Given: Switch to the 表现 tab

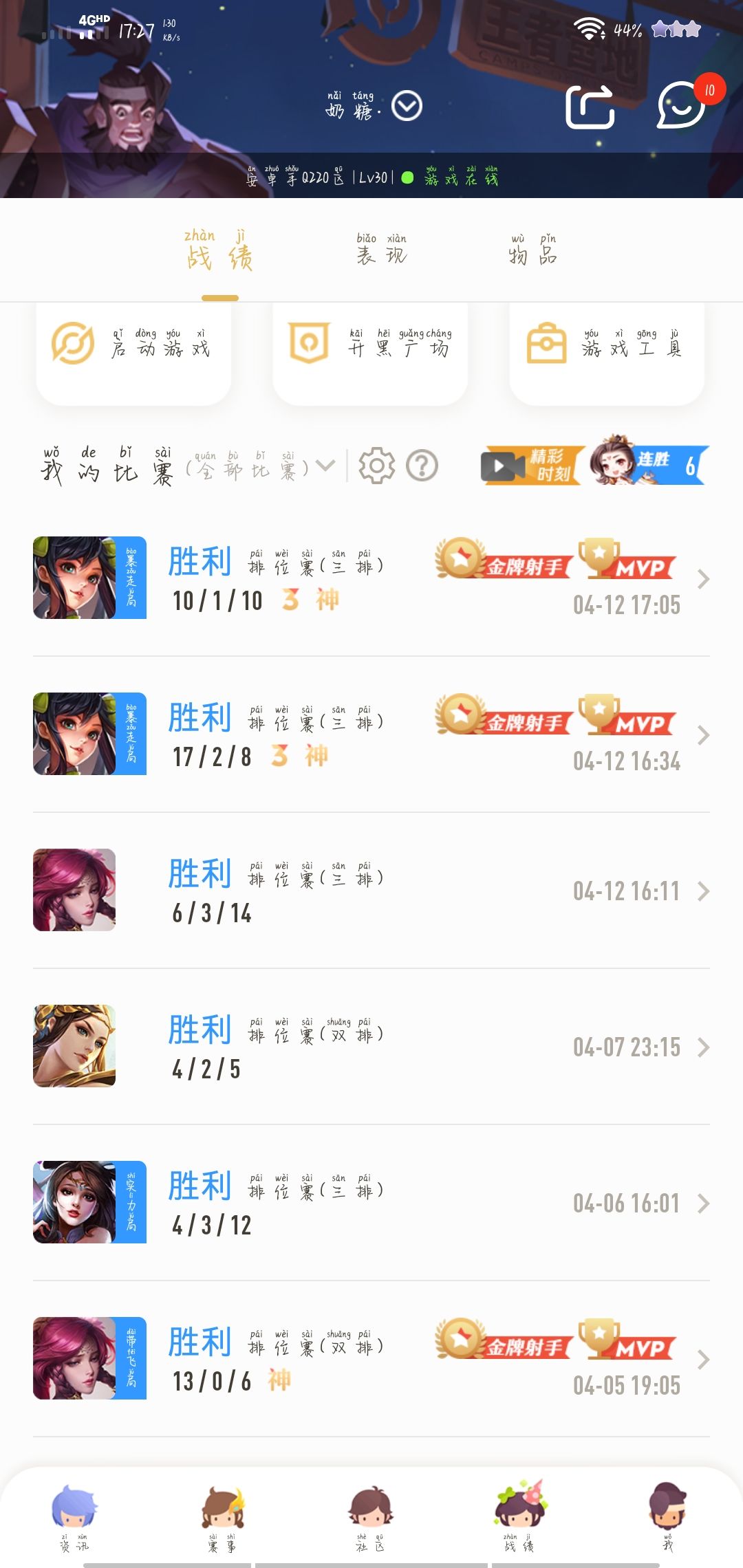Looking at the screenshot, I should 383,253.
